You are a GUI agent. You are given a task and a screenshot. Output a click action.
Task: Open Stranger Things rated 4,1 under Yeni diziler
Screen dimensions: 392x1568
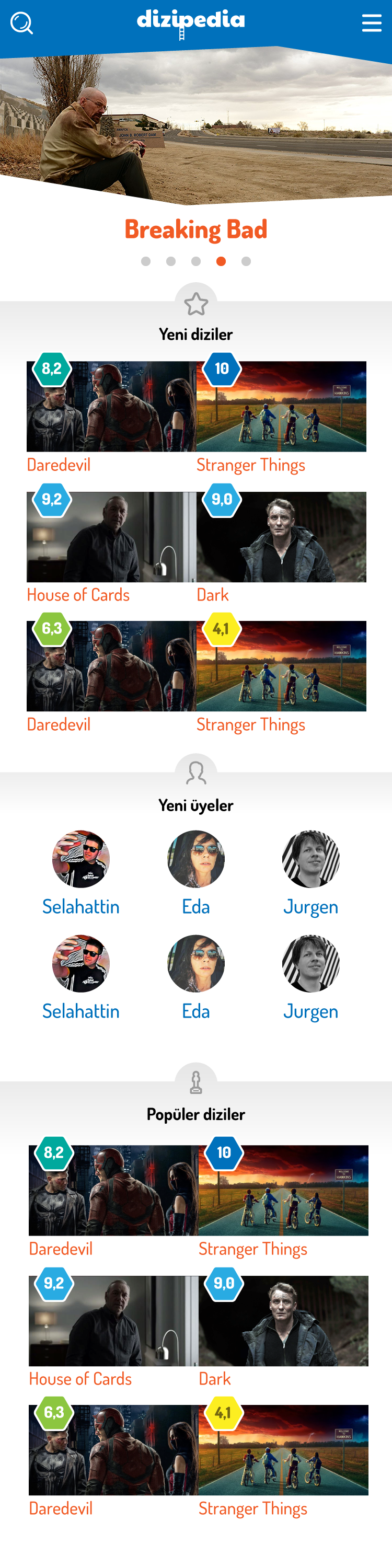[281, 666]
